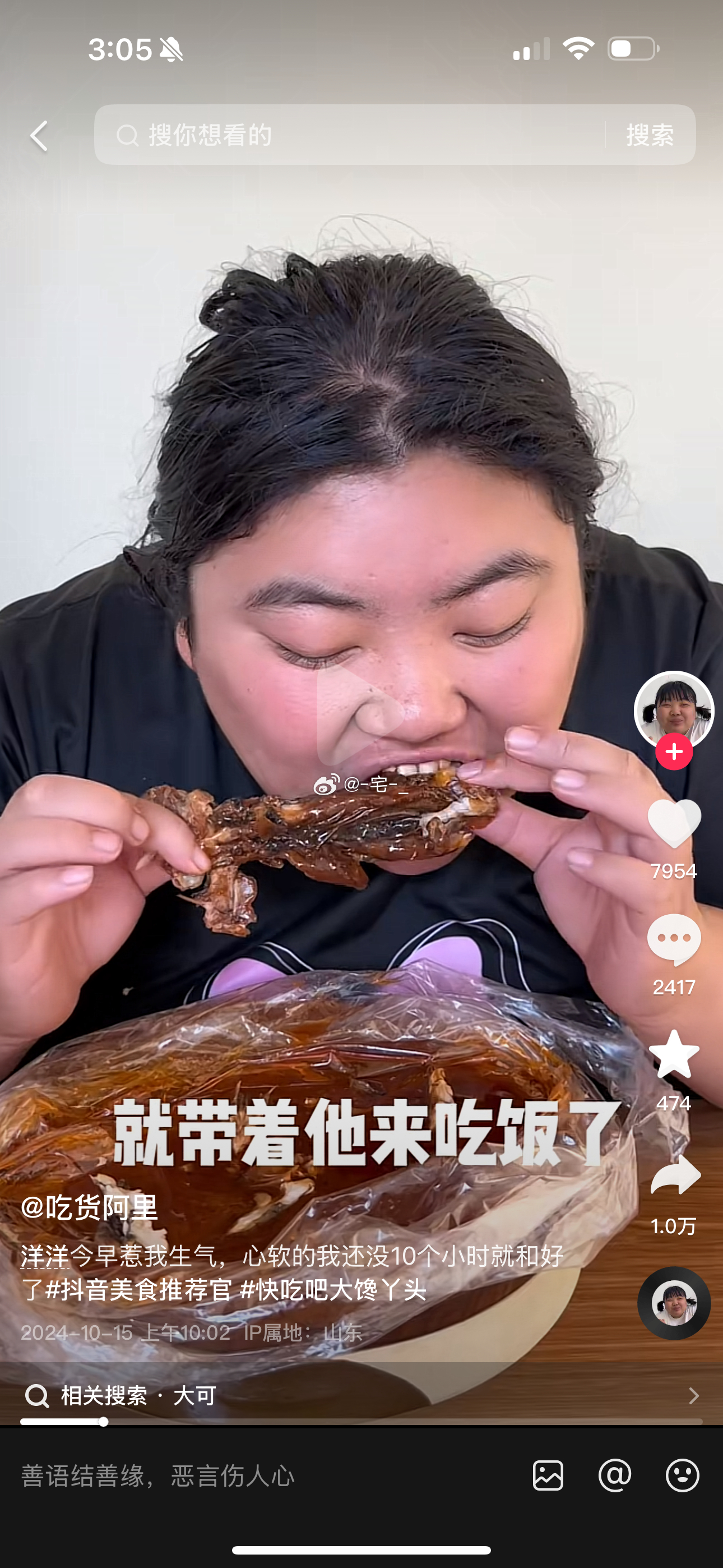Image resolution: width=723 pixels, height=1568 pixels.
Task: Like this video with the heart
Action: tap(674, 823)
